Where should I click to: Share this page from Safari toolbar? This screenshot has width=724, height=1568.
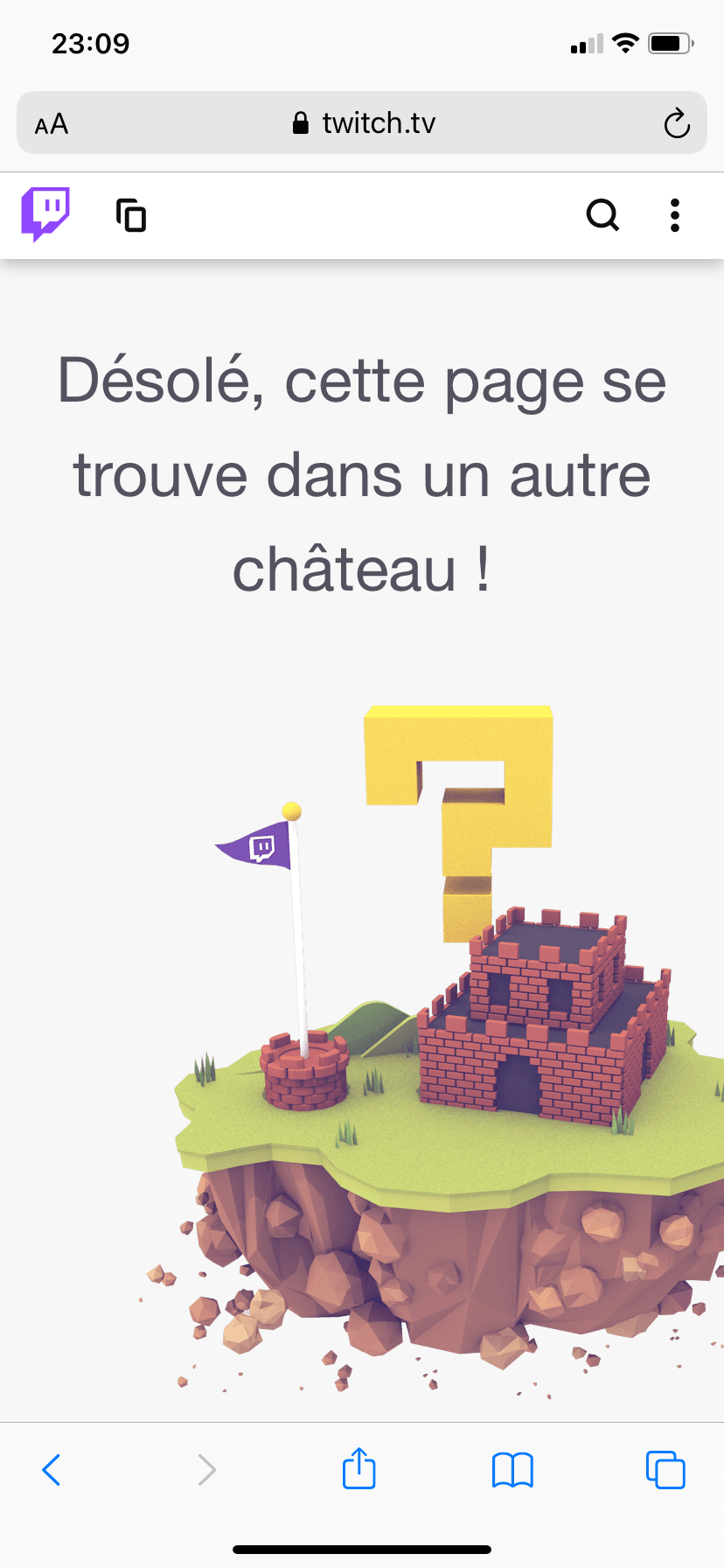(x=359, y=1468)
